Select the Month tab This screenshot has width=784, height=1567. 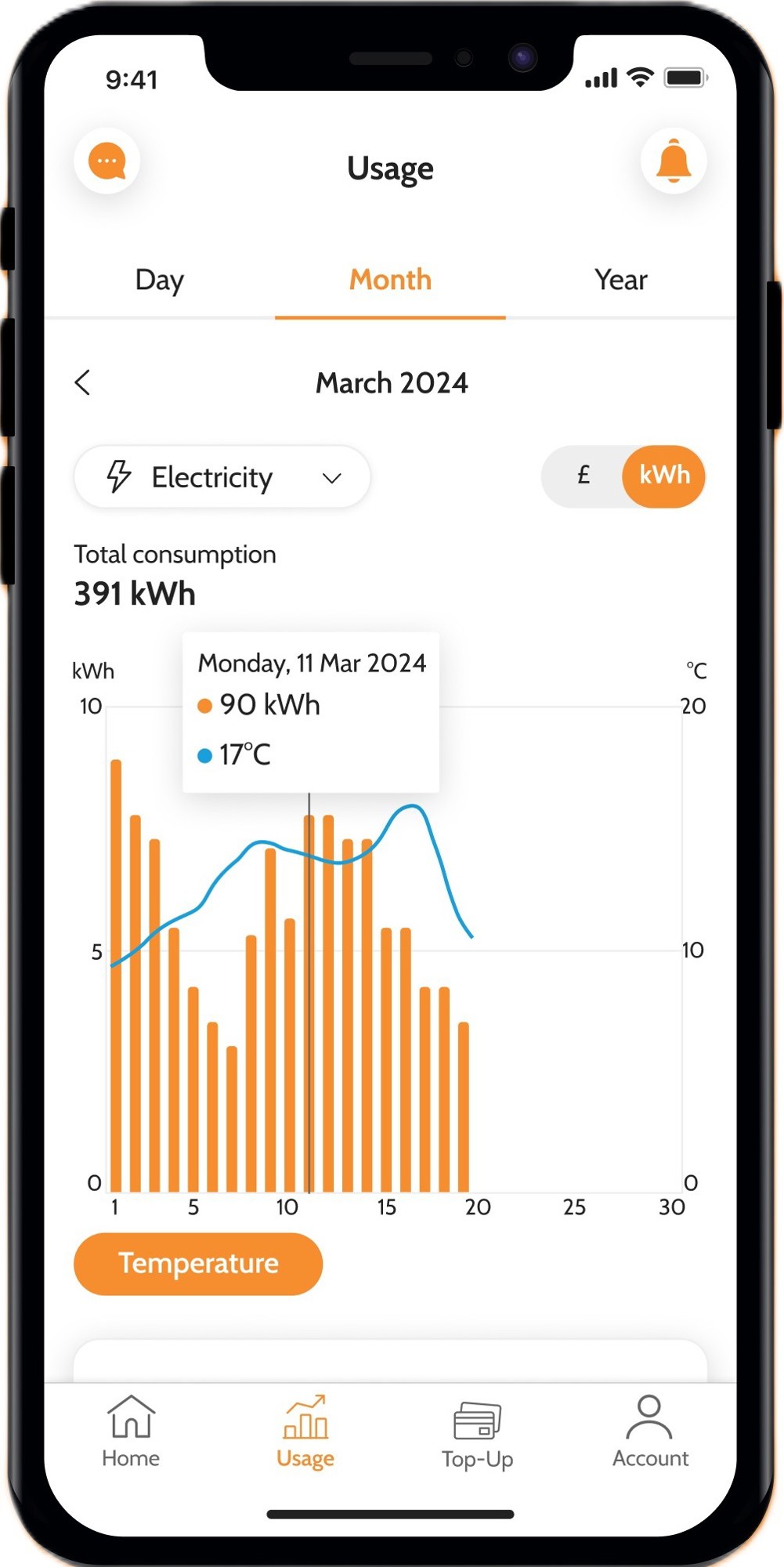pos(390,280)
